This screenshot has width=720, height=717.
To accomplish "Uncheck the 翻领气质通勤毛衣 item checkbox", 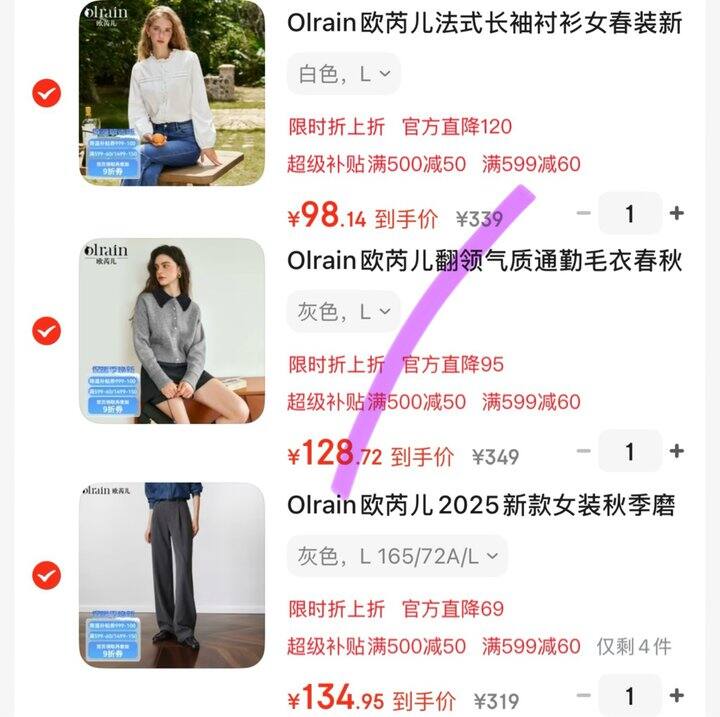I will [x=46, y=330].
